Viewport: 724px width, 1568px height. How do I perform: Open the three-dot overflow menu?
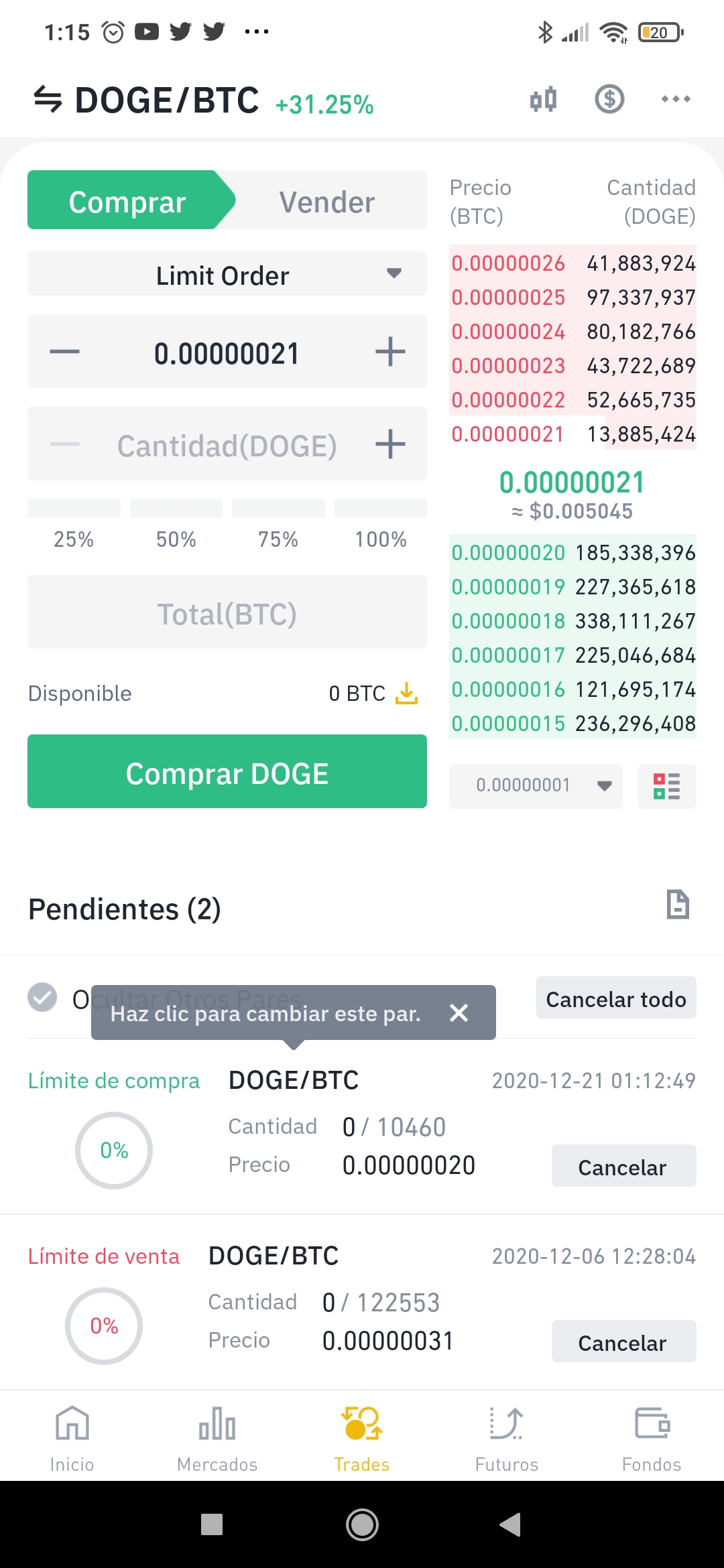tap(675, 99)
